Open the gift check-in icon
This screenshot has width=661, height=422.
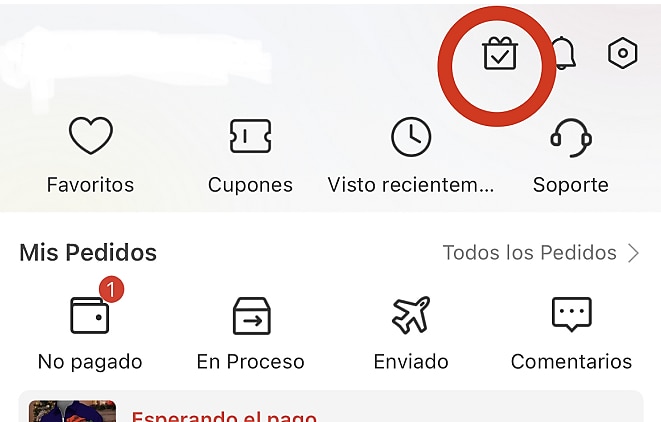point(499,54)
